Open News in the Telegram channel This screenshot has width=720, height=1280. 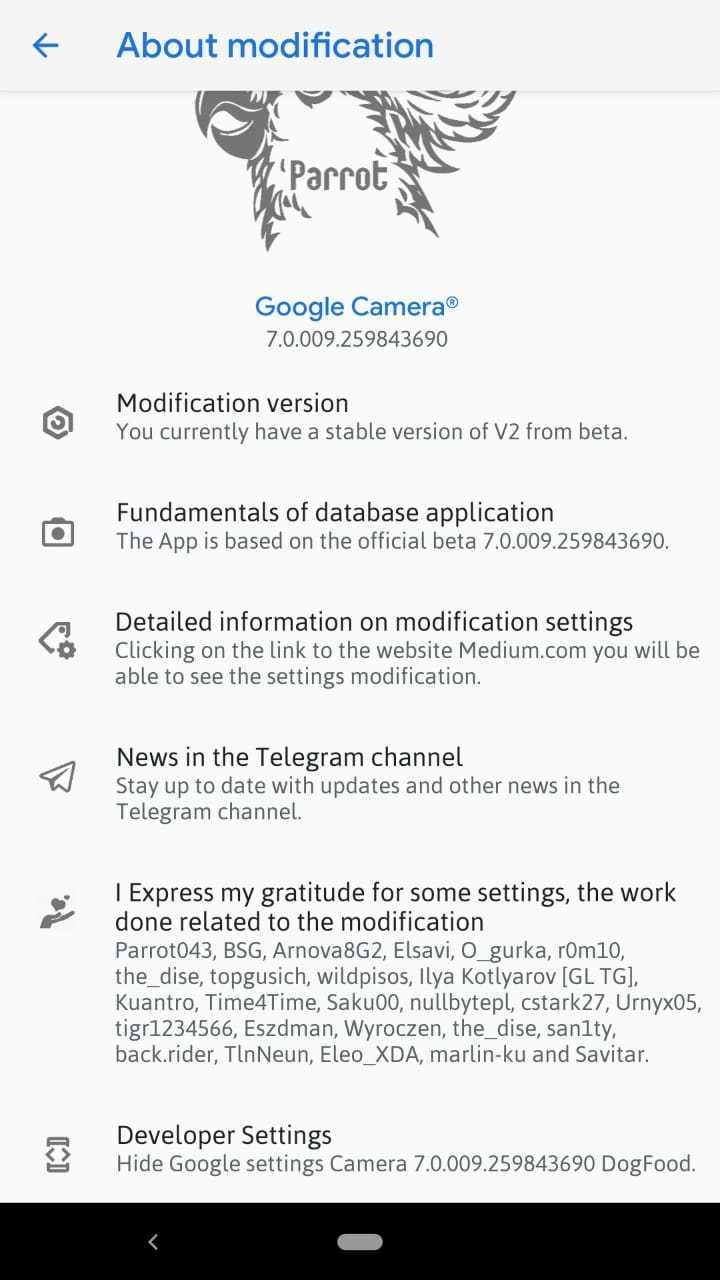[x=368, y=783]
